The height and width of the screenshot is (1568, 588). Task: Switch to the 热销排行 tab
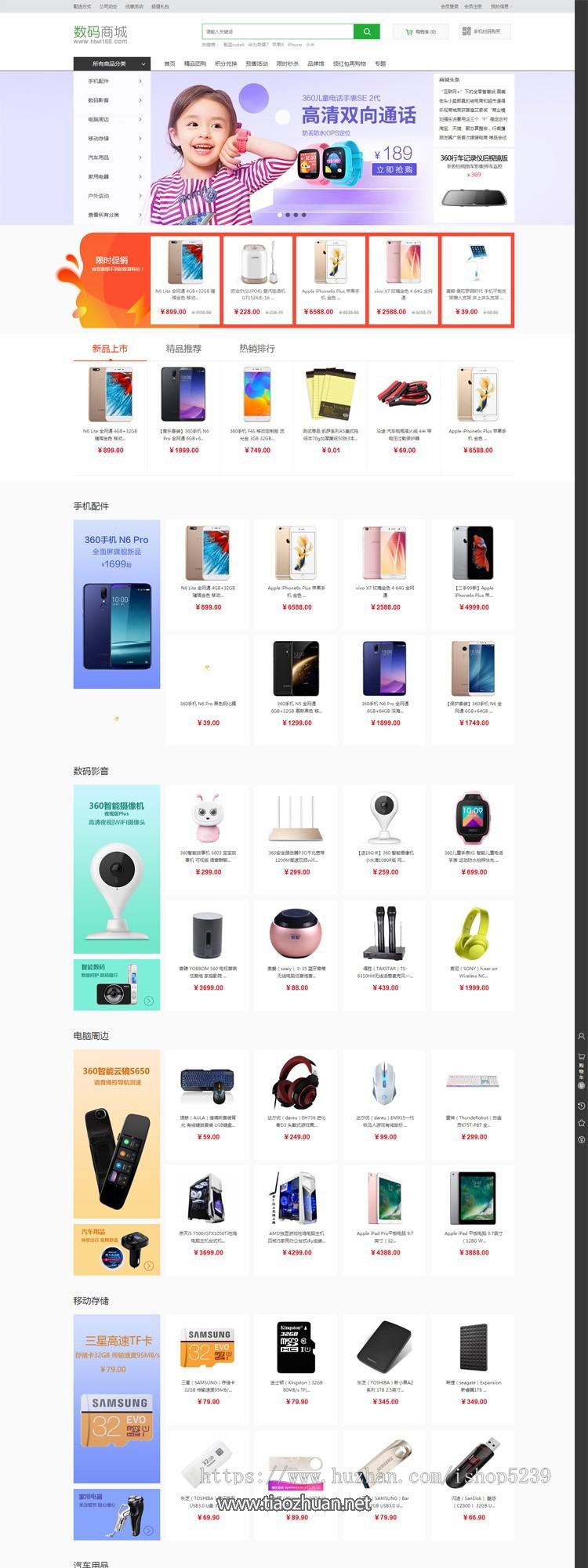coord(257,349)
